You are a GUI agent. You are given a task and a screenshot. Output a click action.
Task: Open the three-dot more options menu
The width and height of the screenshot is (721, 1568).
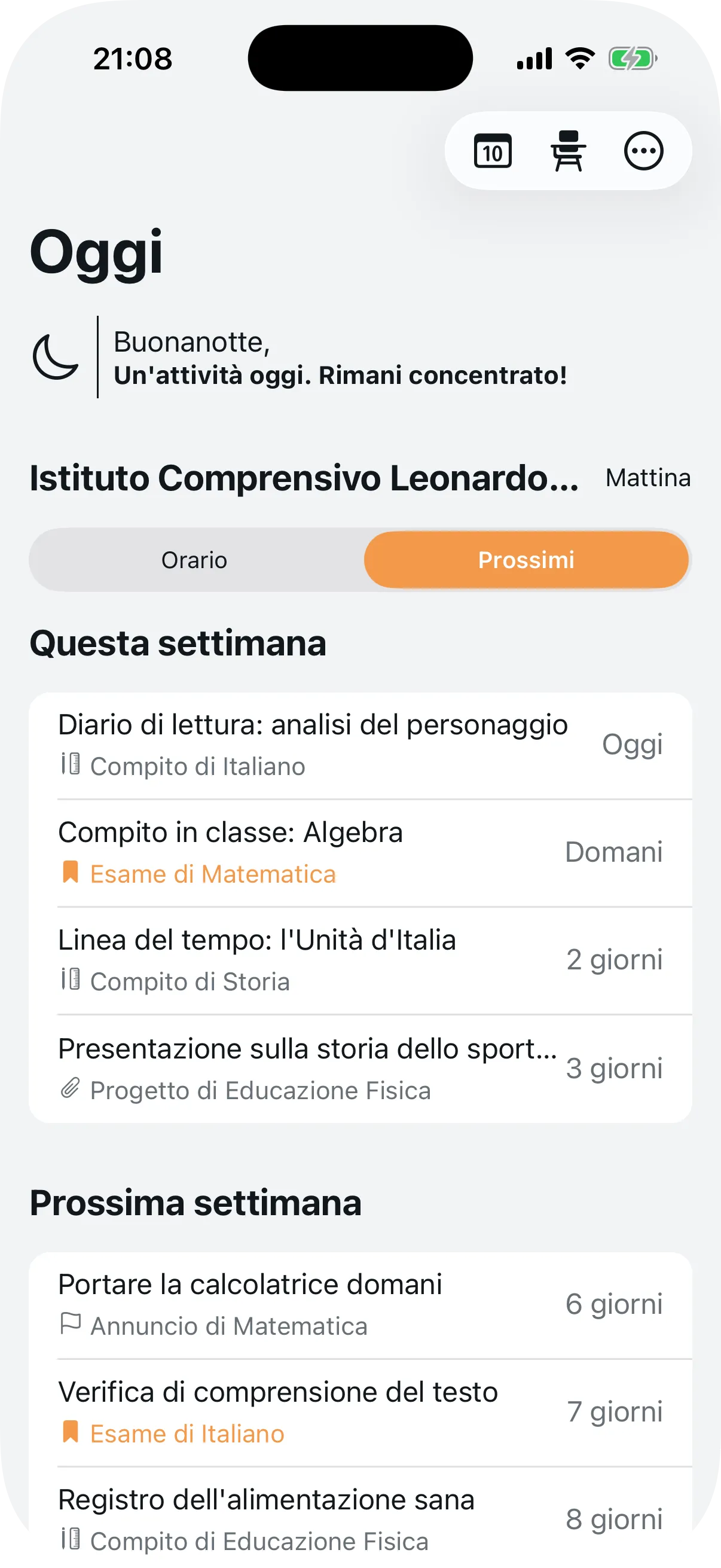(643, 151)
